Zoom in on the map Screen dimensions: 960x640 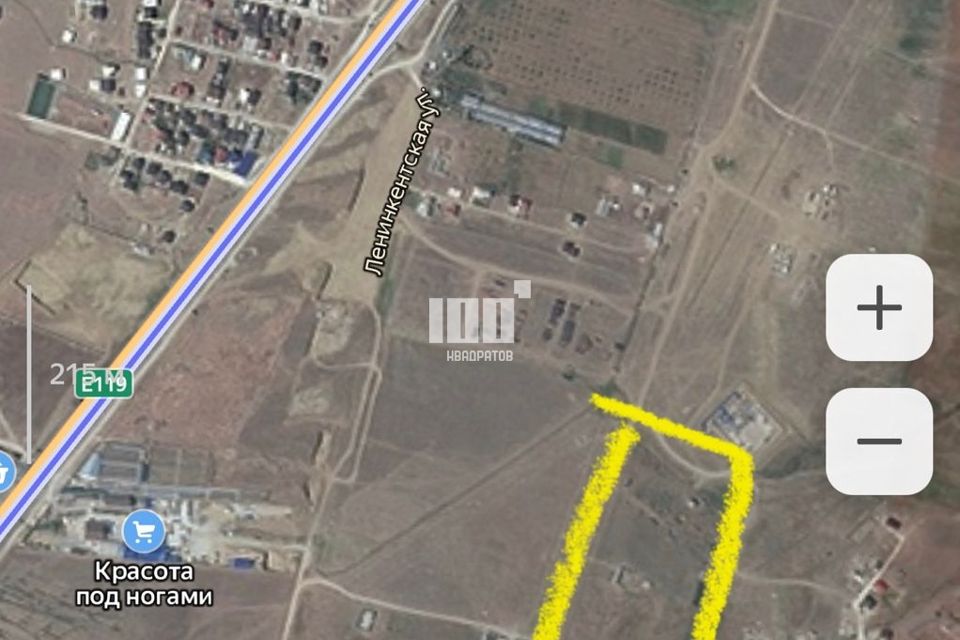[x=879, y=307]
